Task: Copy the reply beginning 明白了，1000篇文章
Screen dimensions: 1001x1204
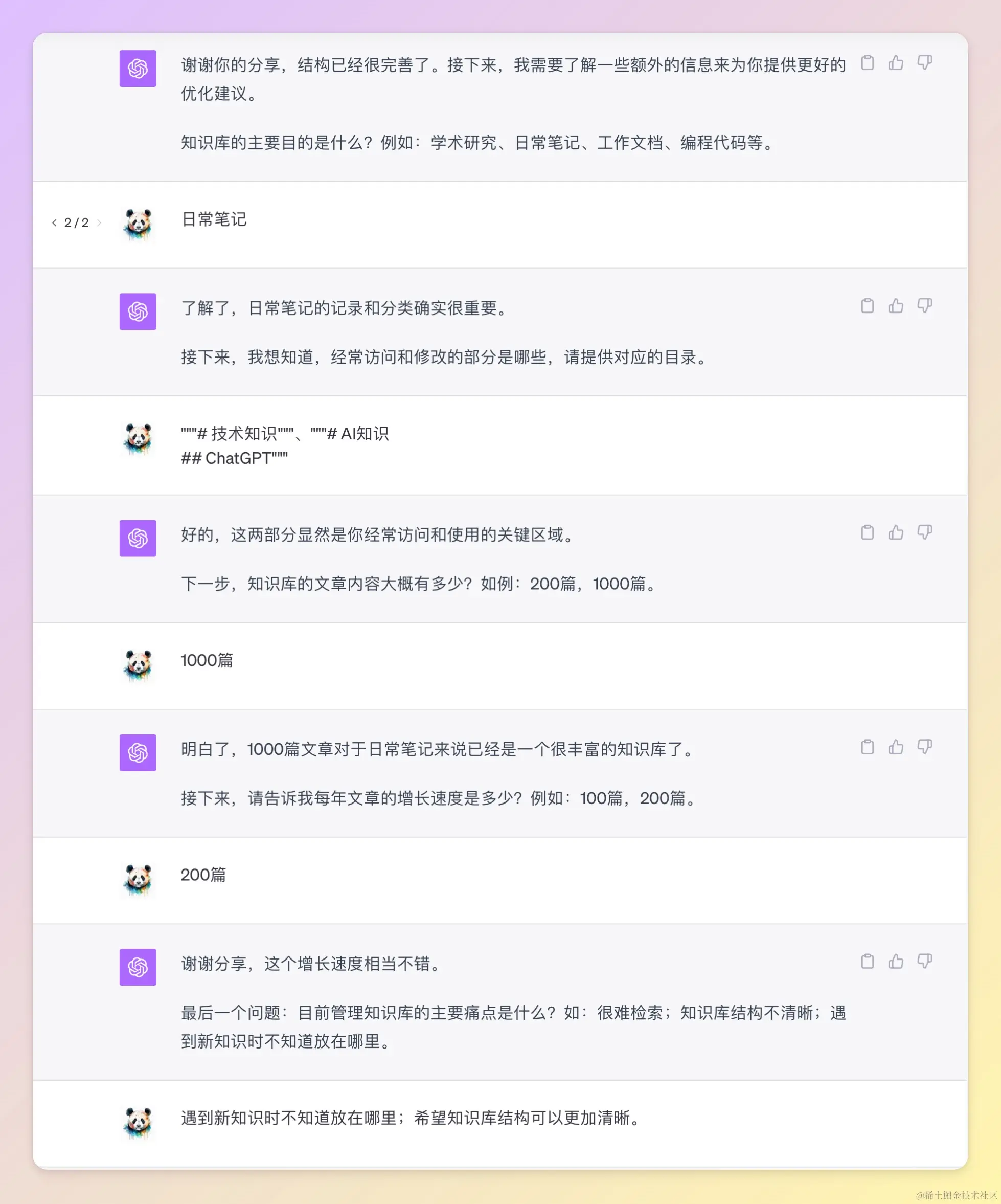Action: click(x=867, y=747)
